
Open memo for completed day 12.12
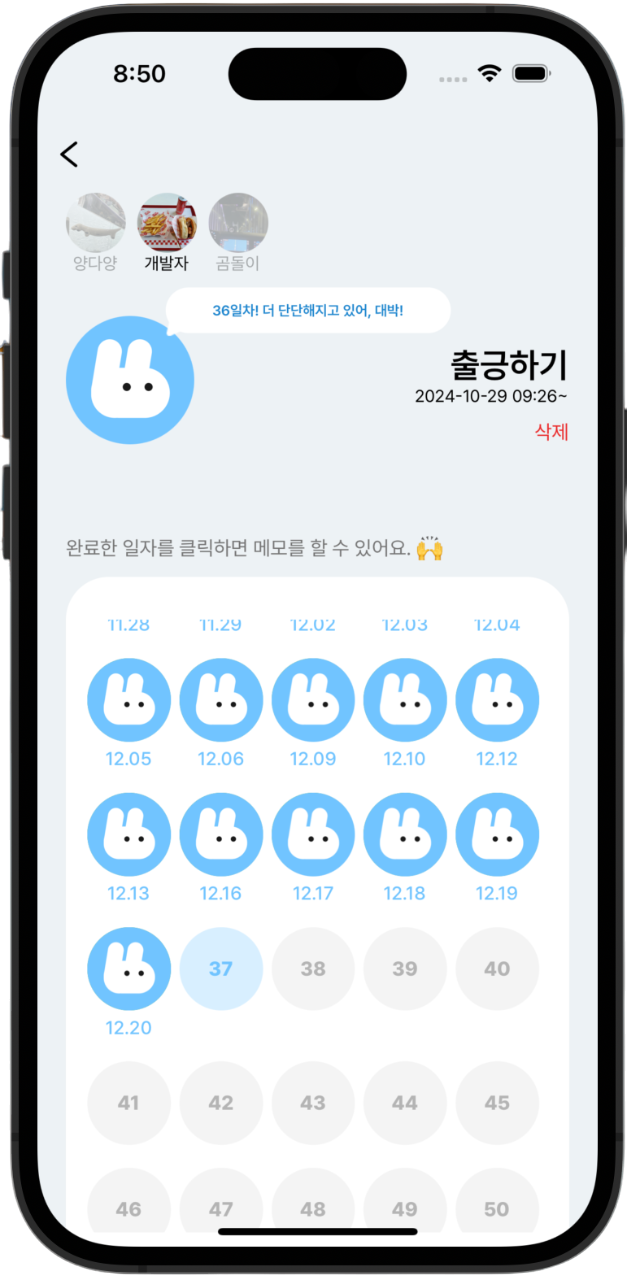pos(497,700)
